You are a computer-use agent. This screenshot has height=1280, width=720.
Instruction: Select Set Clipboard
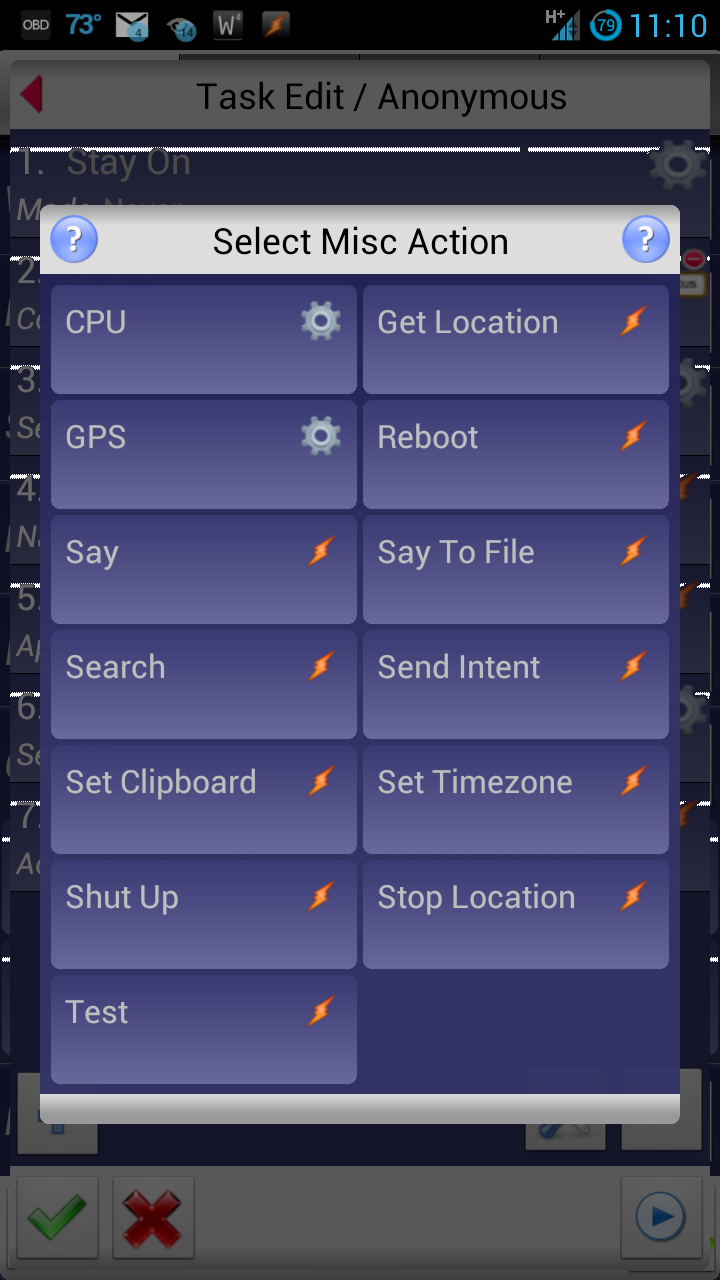[x=204, y=800]
